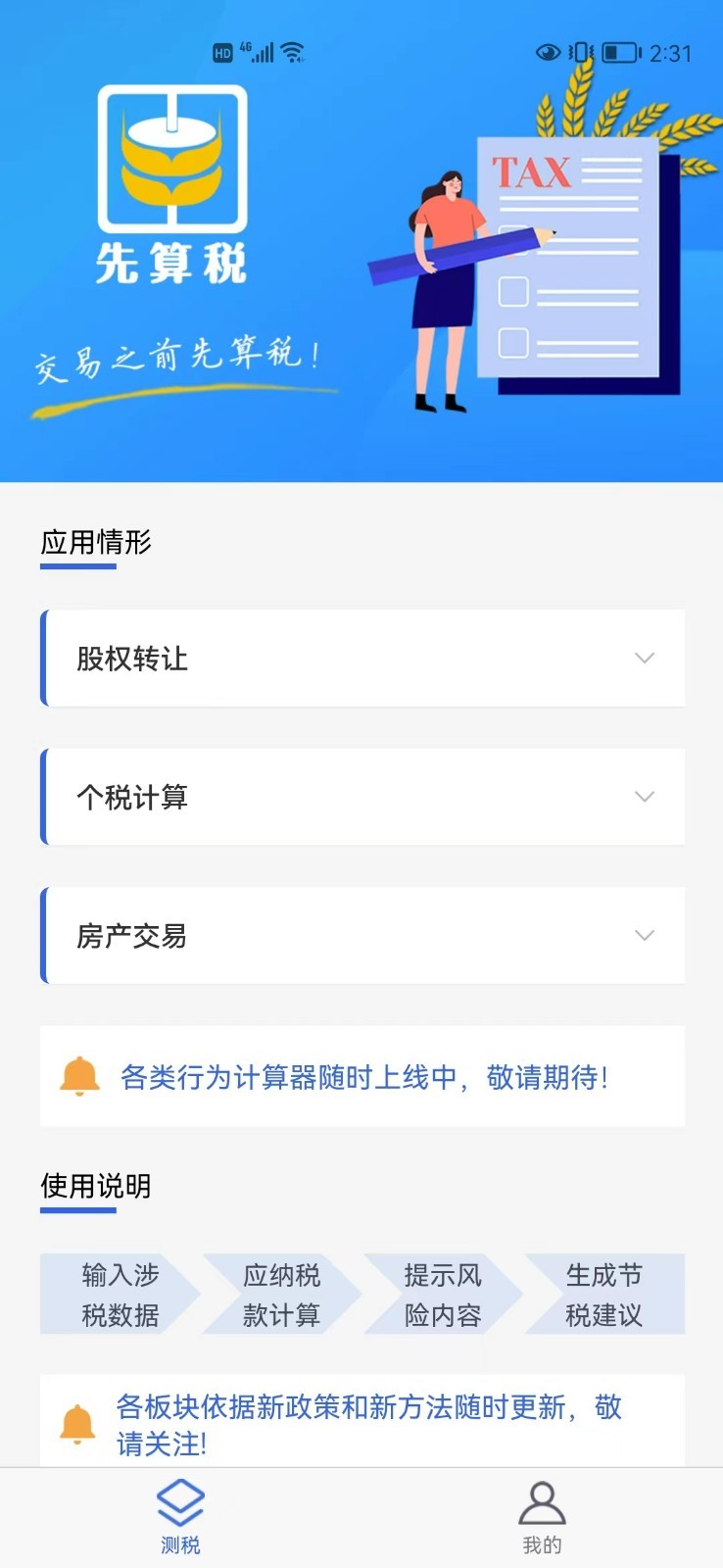Screen dimensions: 723x1568
Task: Expand the 股权转让 section
Action: point(362,659)
